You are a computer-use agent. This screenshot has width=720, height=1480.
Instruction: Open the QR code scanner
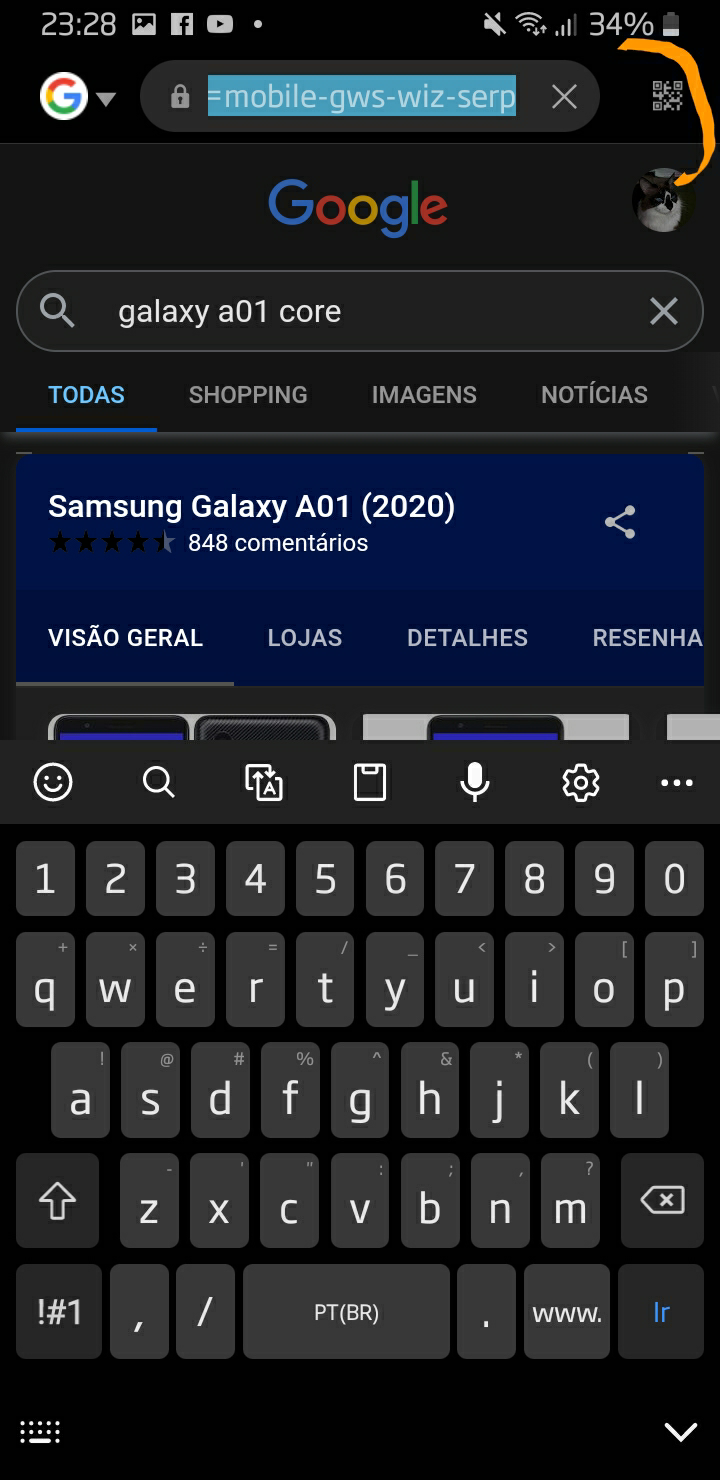(667, 96)
